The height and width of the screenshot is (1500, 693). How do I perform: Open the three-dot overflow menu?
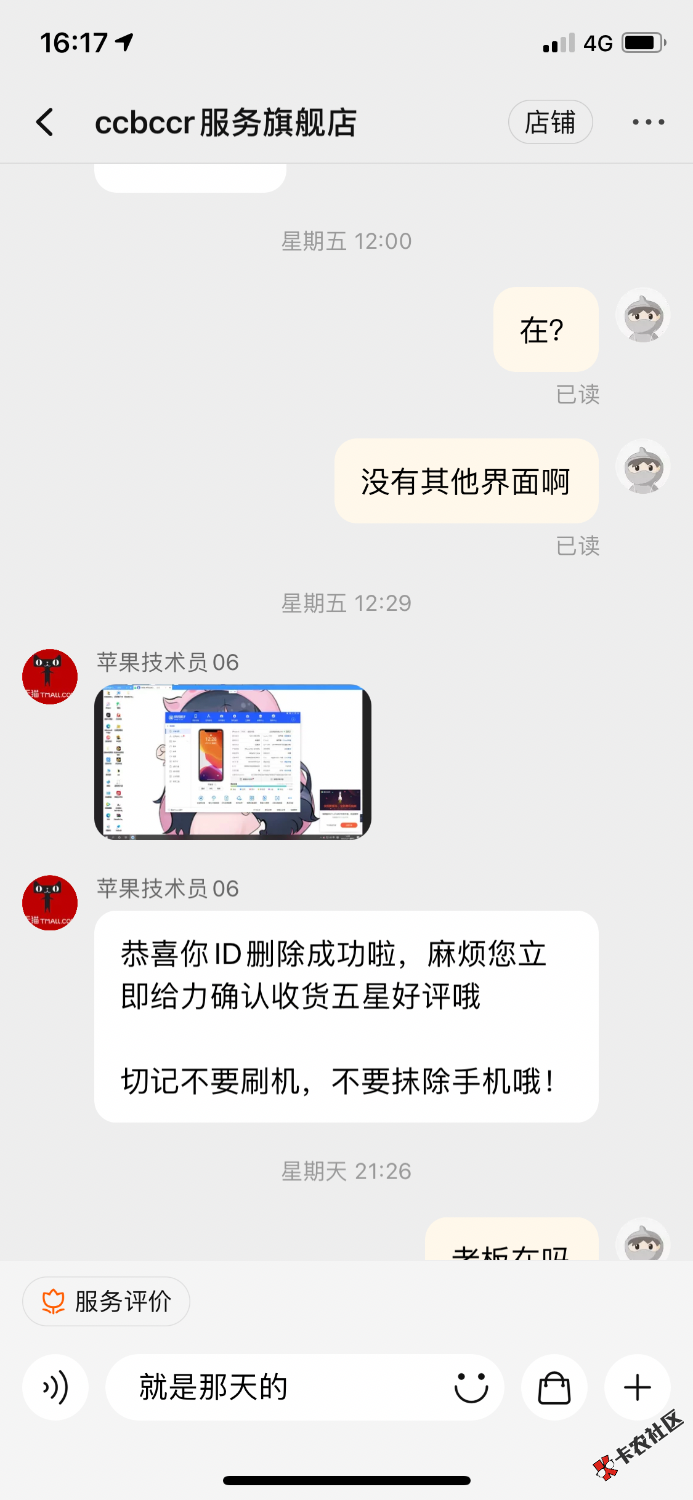[x=648, y=123]
